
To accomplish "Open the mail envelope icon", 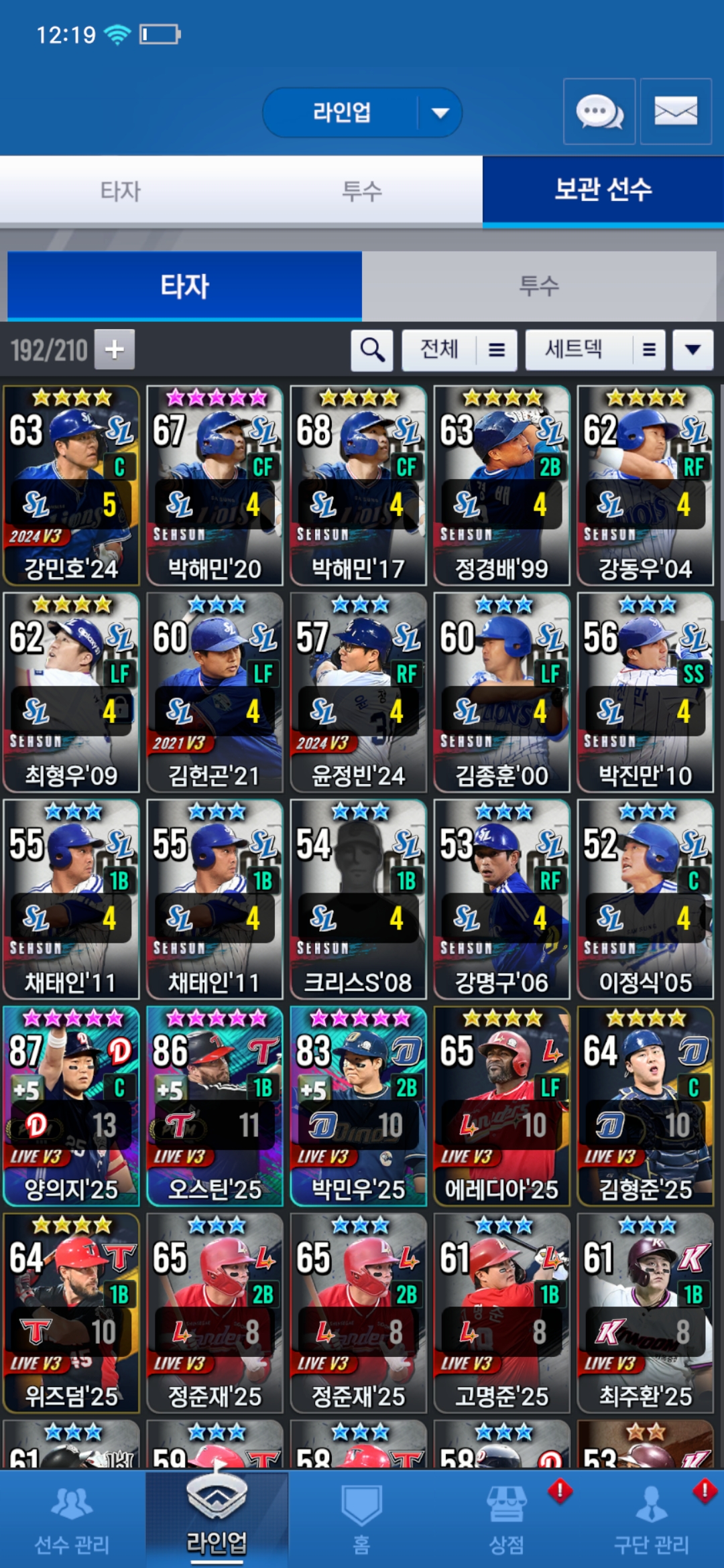I will tap(675, 112).
